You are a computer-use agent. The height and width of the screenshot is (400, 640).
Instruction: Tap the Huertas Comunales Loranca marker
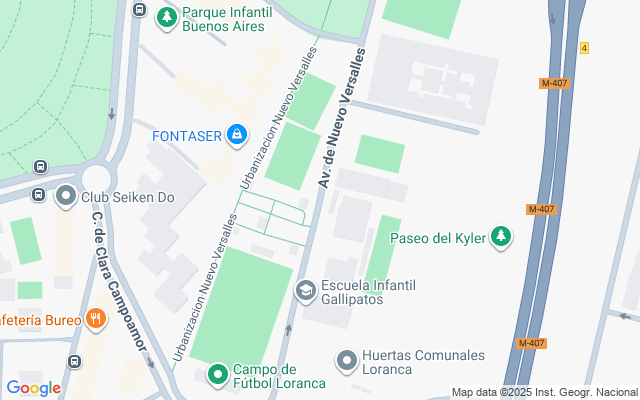(x=347, y=360)
